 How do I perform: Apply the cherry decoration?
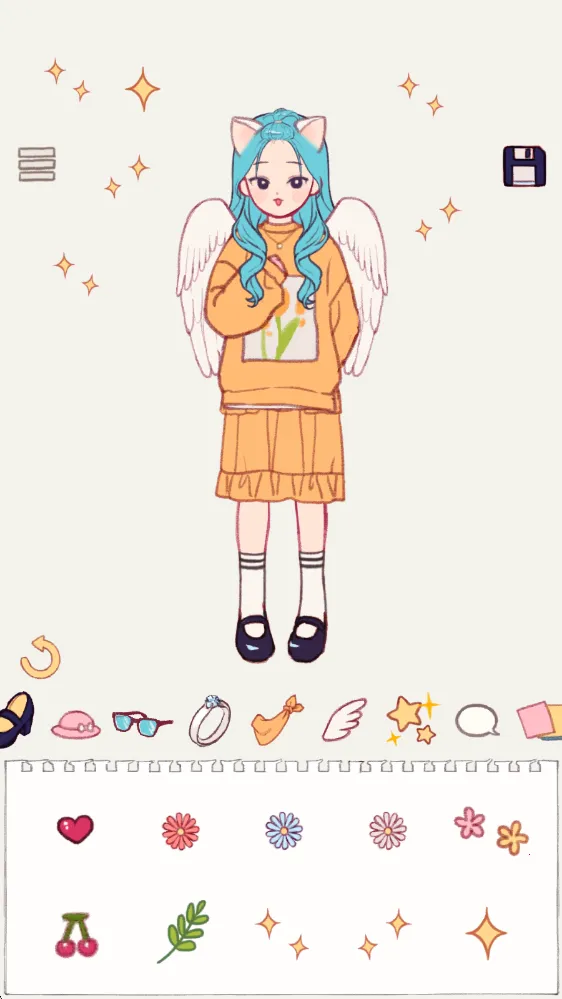click(76, 935)
